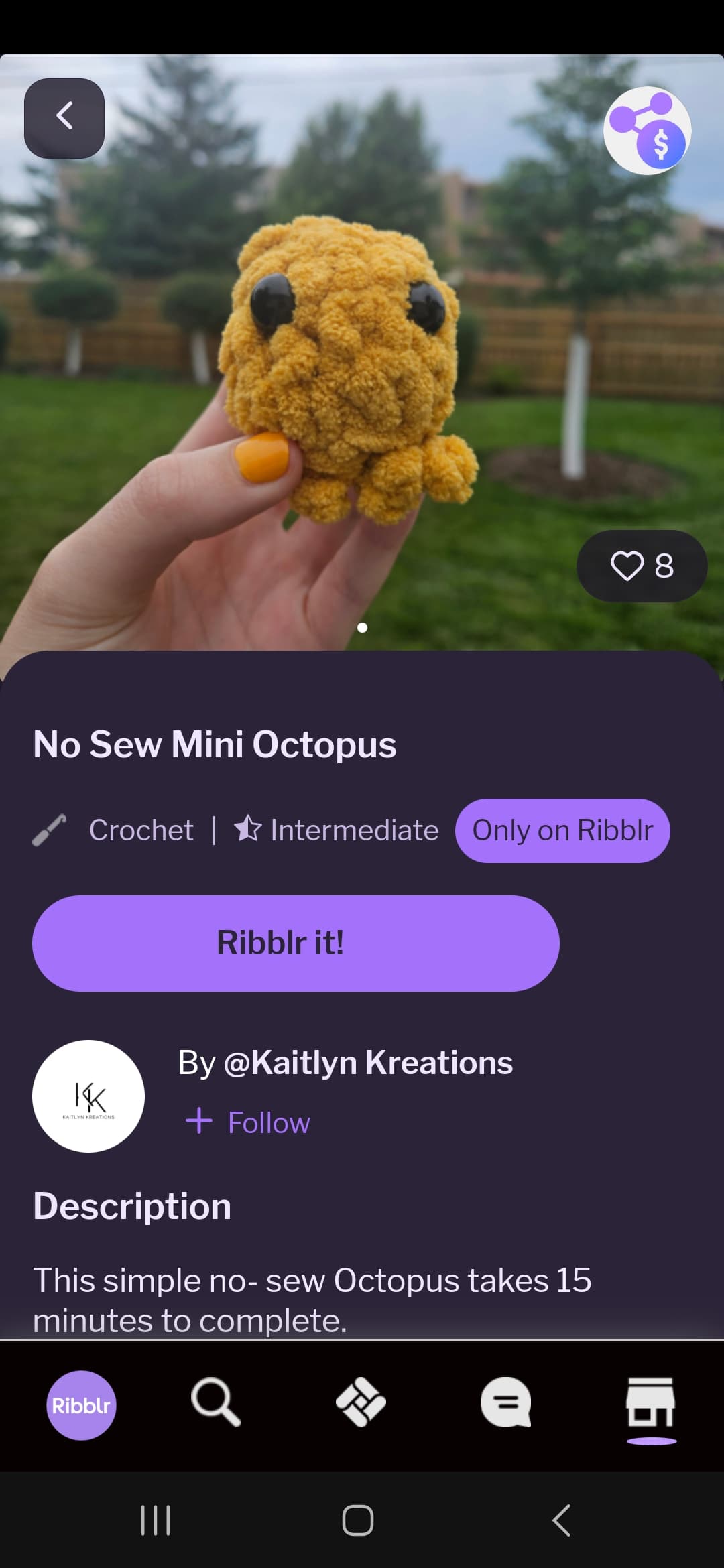Go back using the top-left arrow
This screenshot has height=1568, width=724.
[x=64, y=118]
